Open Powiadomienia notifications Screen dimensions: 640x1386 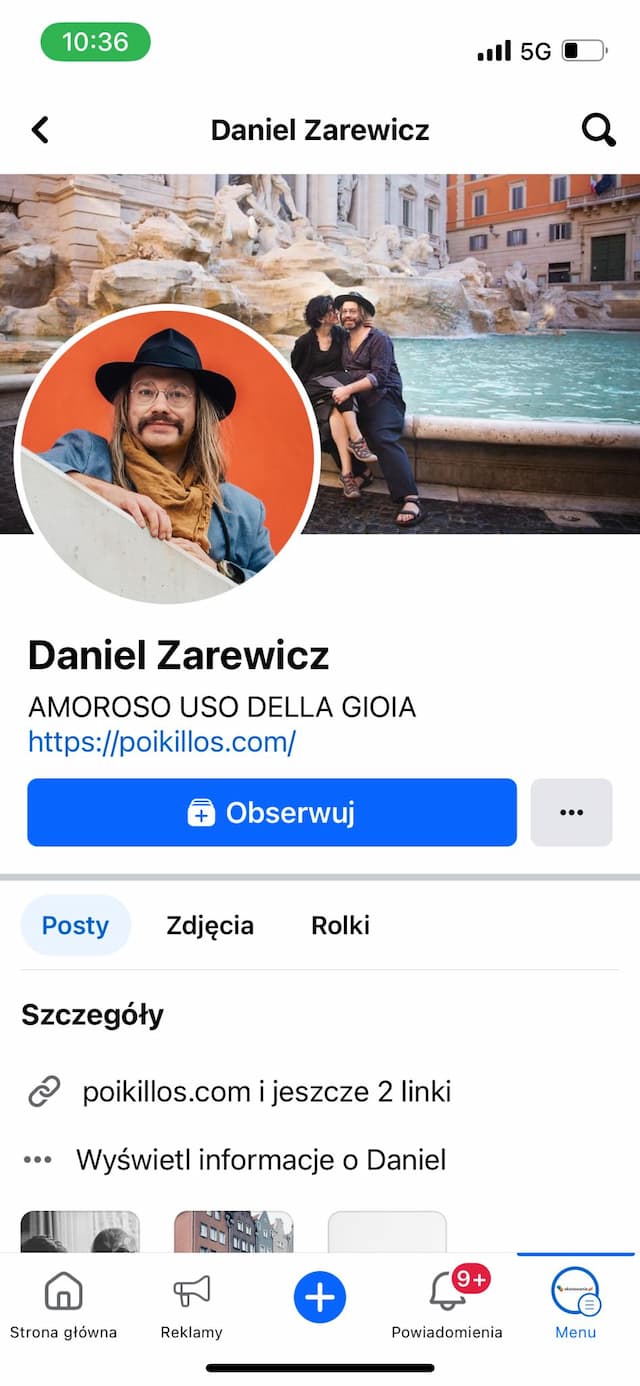tap(447, 1304)
